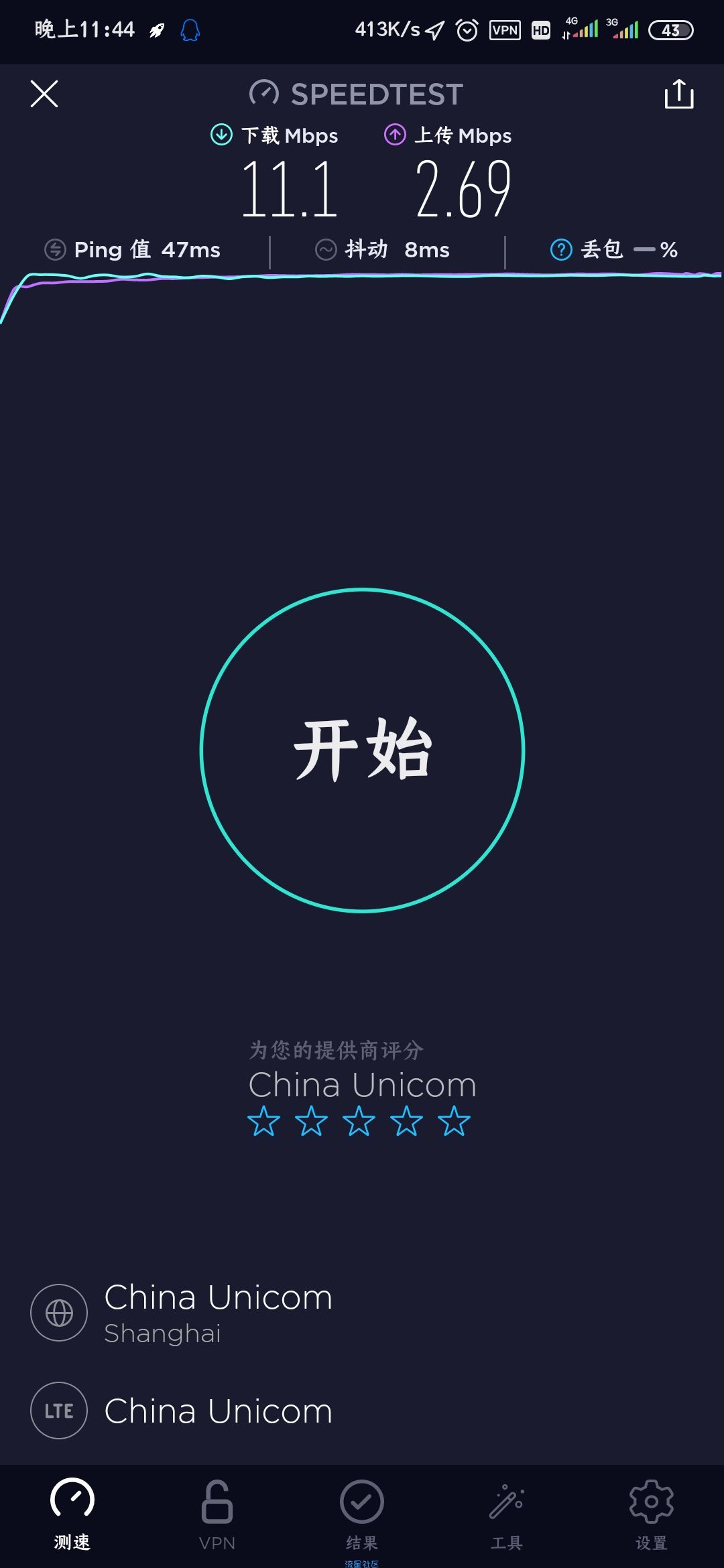Open the 丢包 packet loss help icon

[x=561, y=250]
